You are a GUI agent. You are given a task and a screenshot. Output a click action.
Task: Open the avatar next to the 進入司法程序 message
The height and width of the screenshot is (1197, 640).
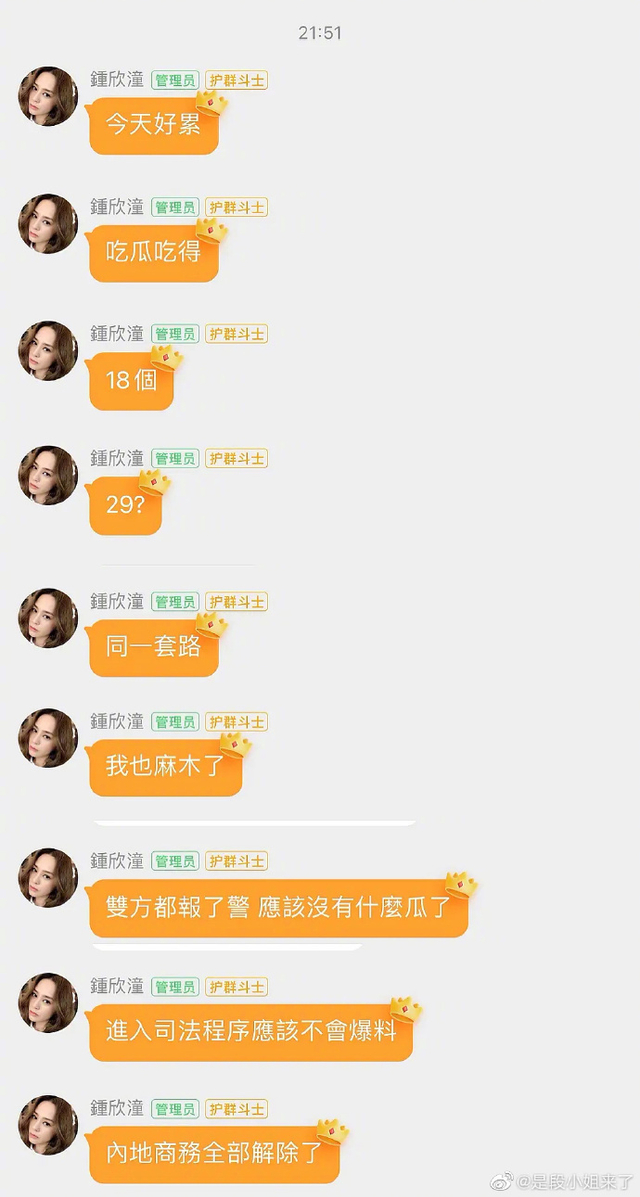(x=48, y=1003)
